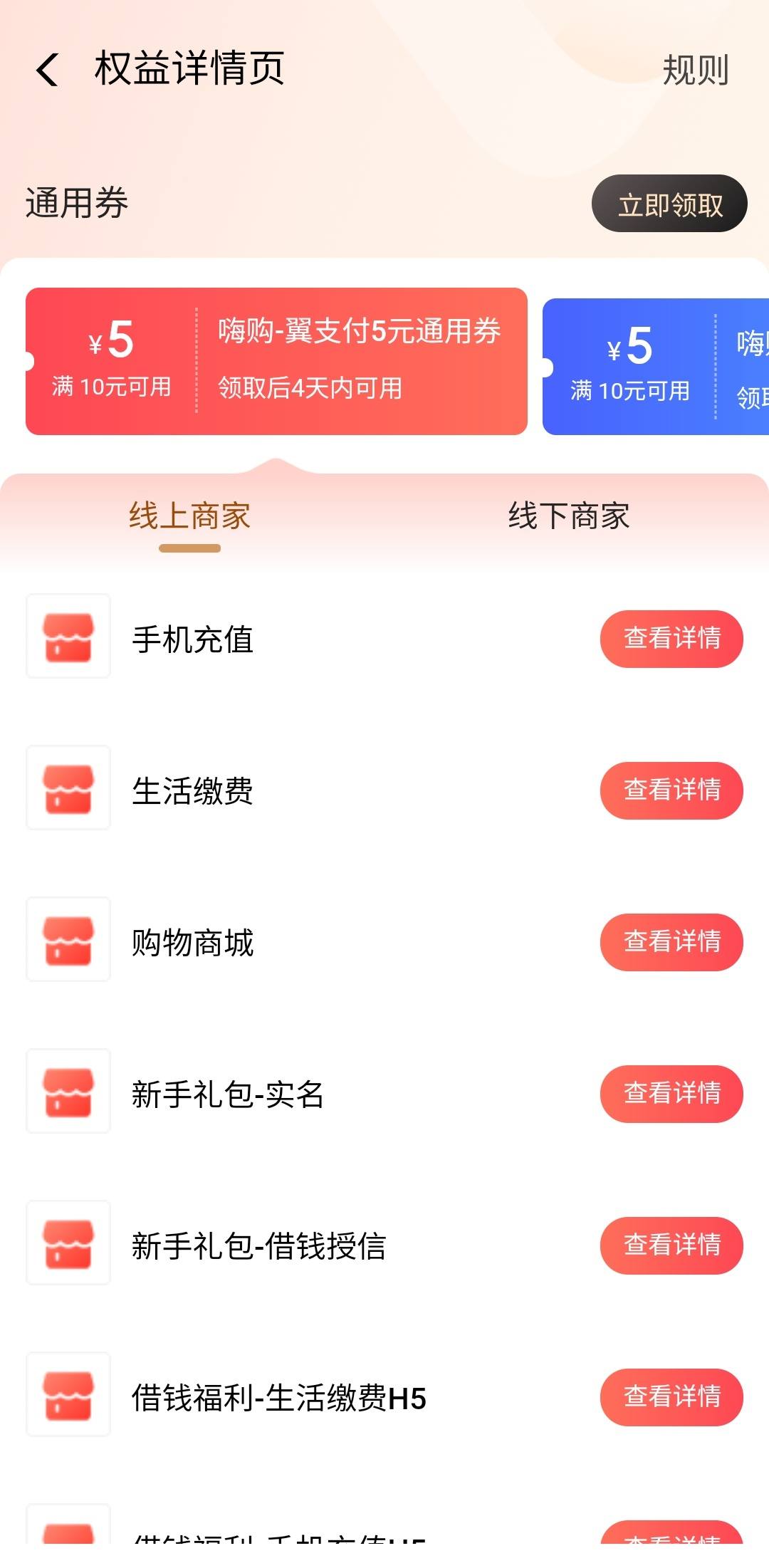The height and width of the screenshot is (1568, 769).
Task: Open the 规则 rules page
Action: tap(696, 70)
